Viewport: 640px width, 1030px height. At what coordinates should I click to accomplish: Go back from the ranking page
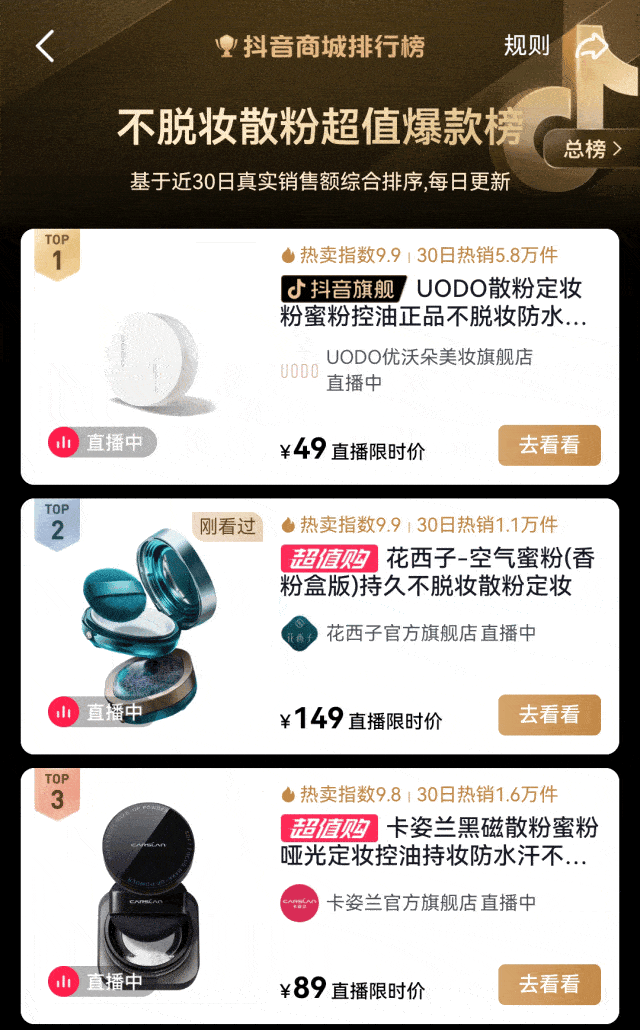[x=45, y=46]
